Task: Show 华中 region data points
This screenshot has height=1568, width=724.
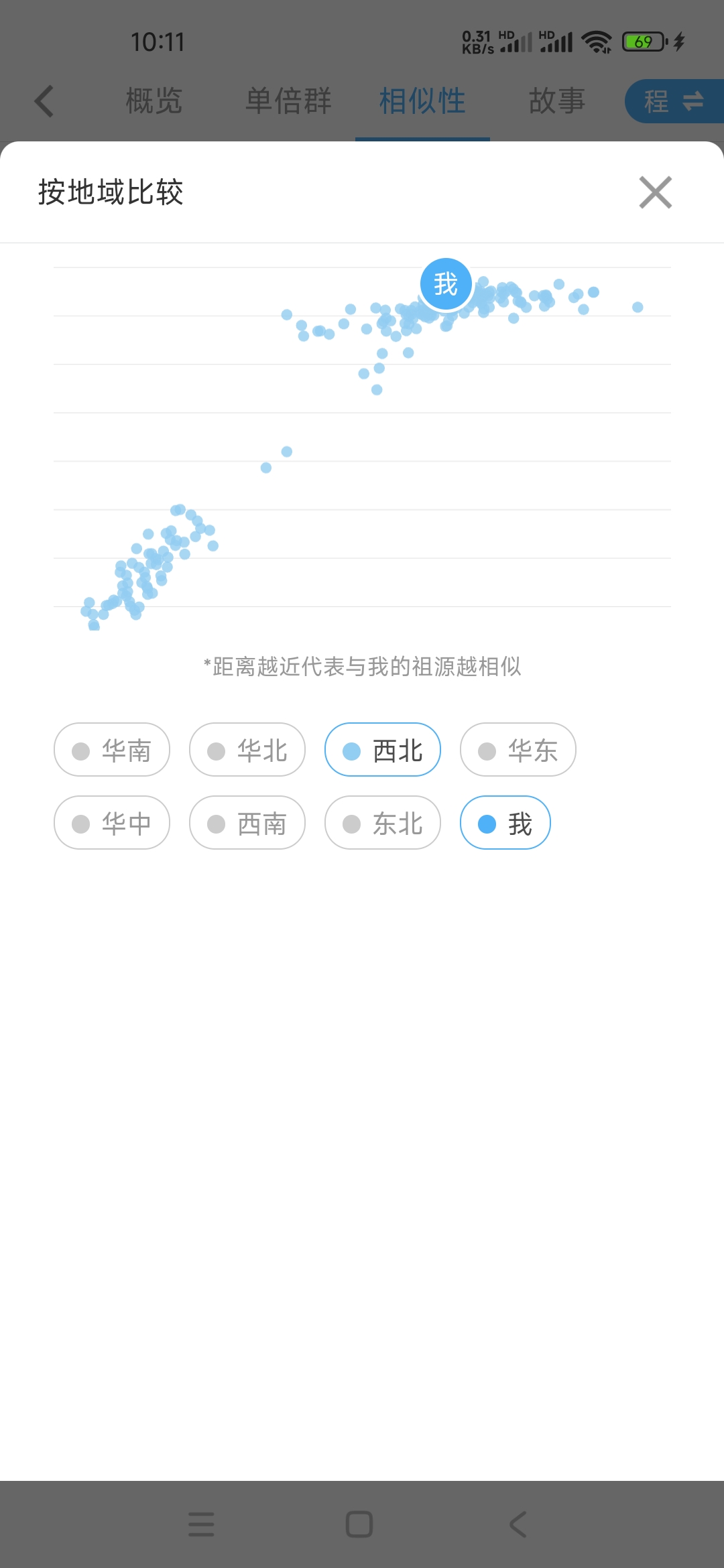Action: click(x=112, y=823)
